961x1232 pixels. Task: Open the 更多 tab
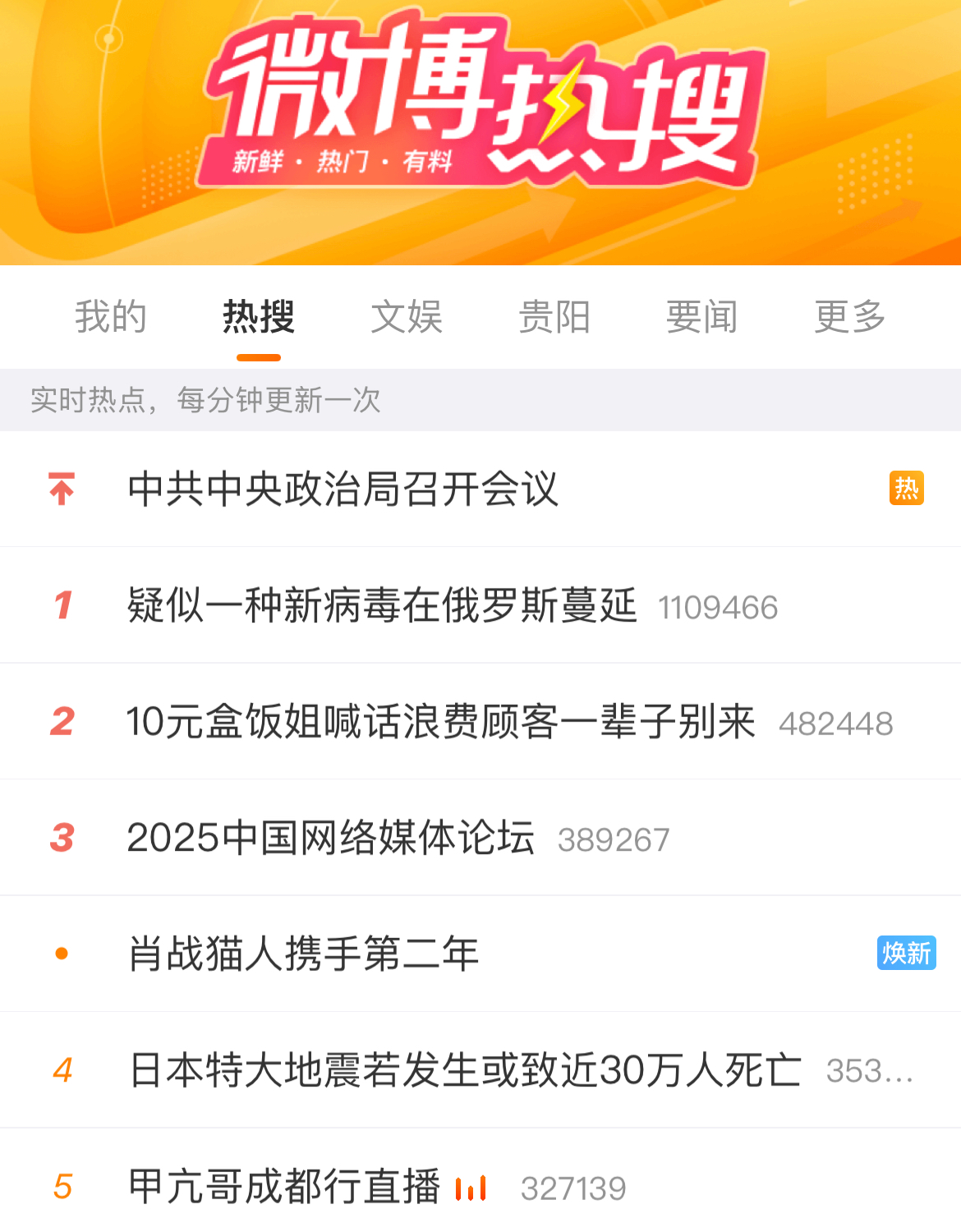tap(850, 317)
